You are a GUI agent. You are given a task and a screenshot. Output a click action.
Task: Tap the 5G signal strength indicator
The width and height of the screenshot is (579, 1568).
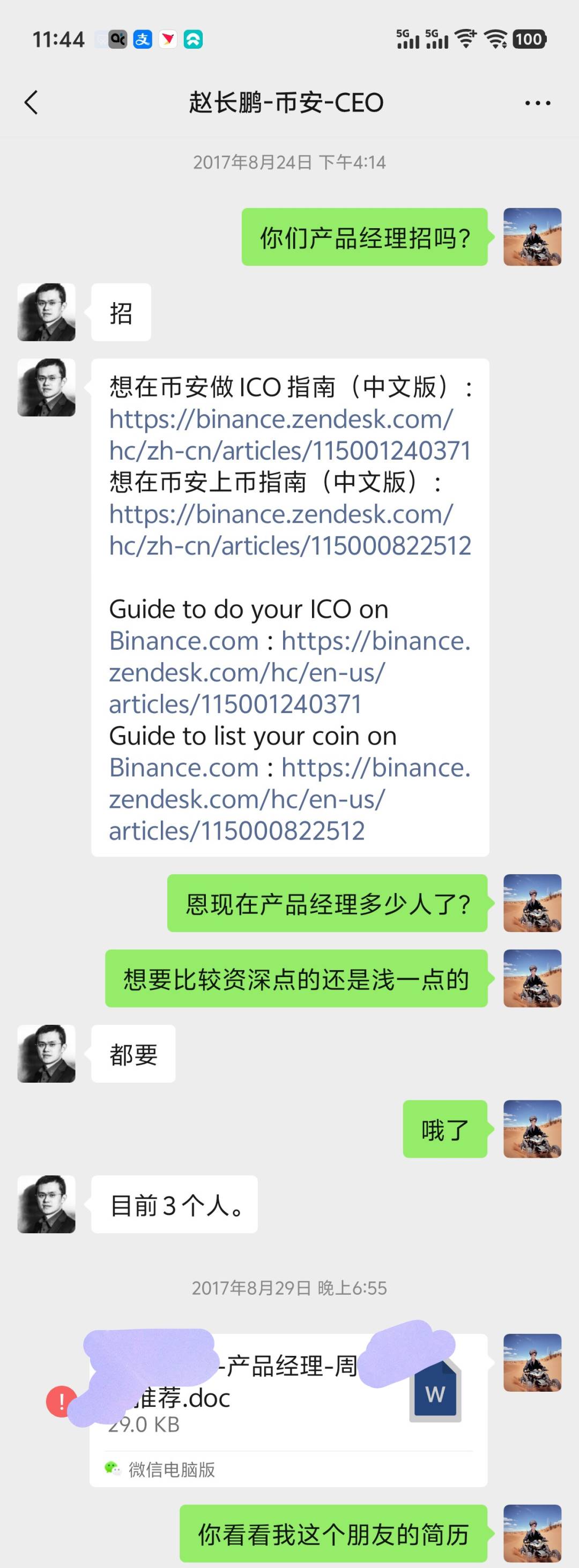tap(406, 39)
